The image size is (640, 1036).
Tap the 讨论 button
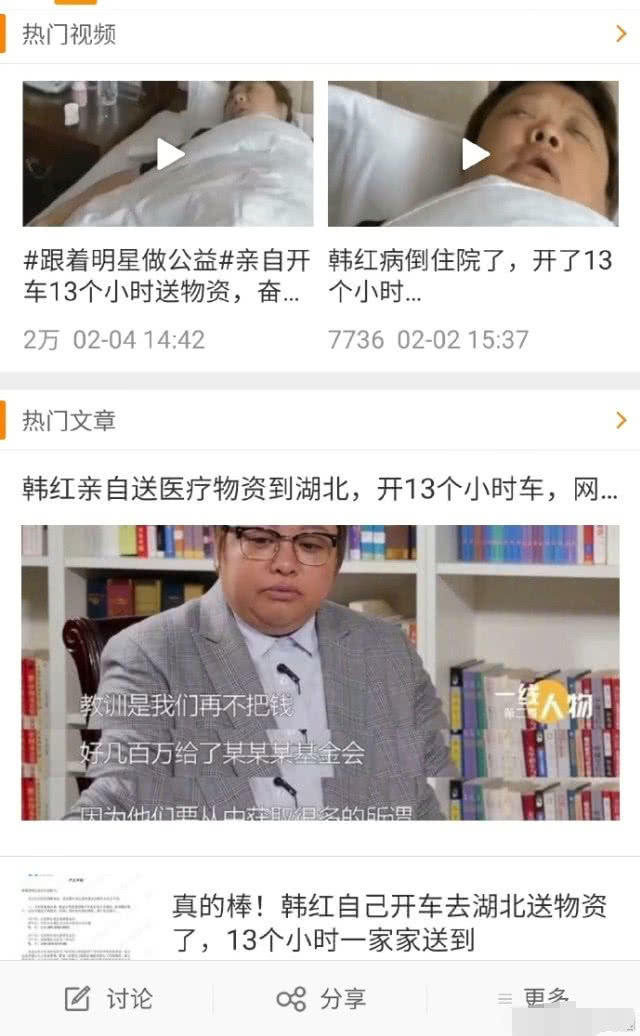108,998
